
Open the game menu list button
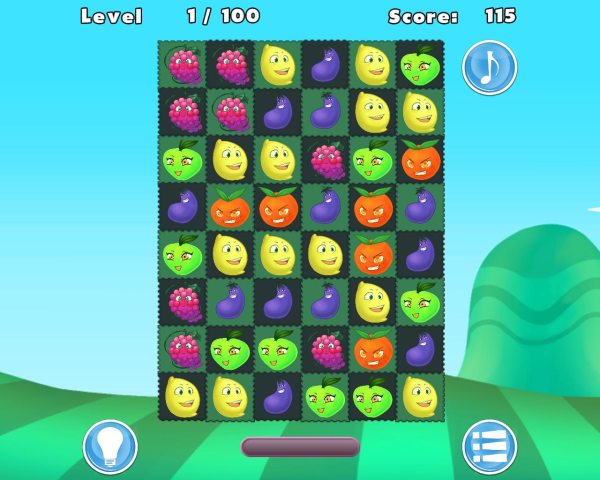tap(490, 446)
